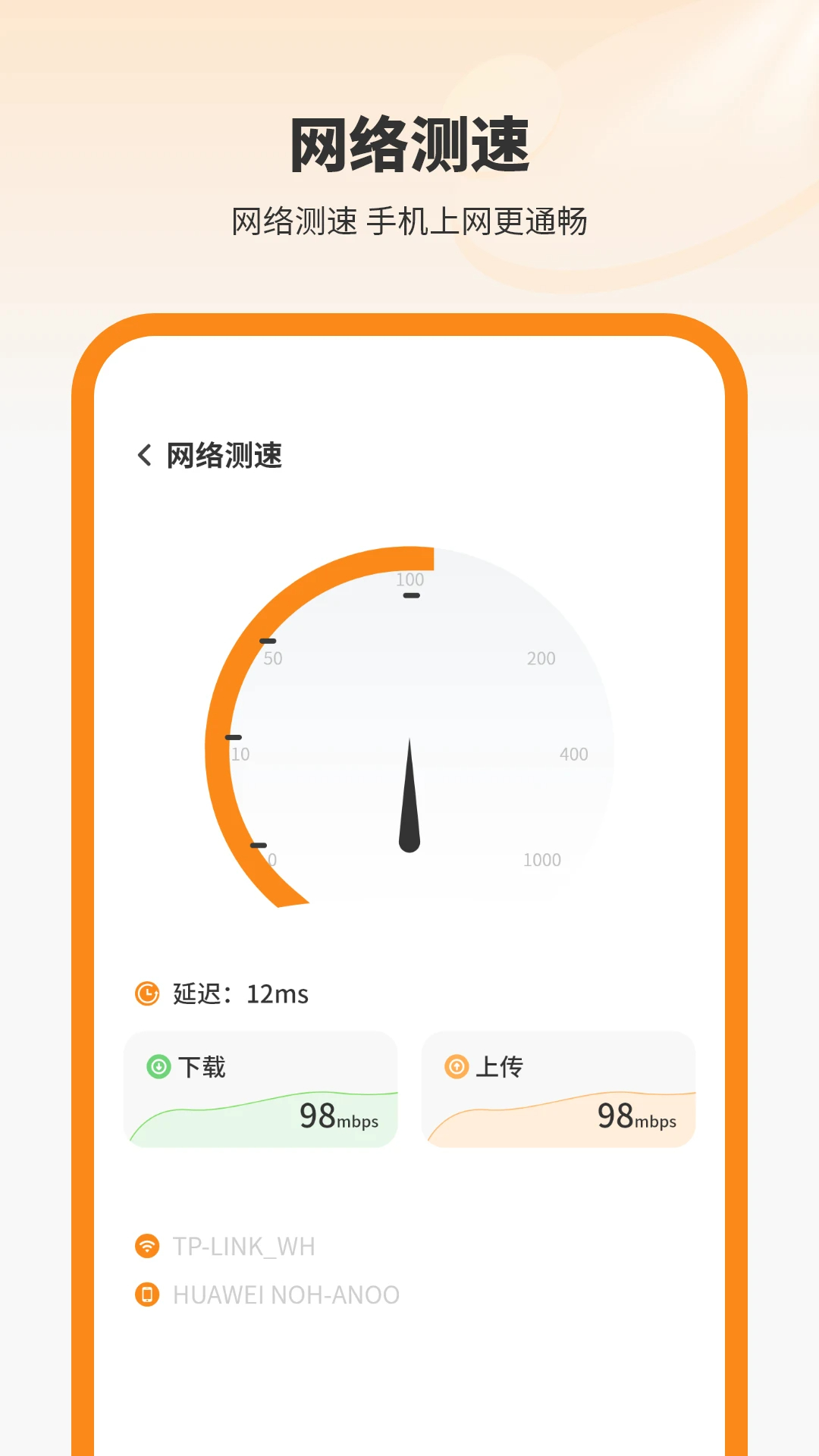The image size is (819, 1456).
Task: Expand the back chevron to previous screen
Action: click(143, 456)
